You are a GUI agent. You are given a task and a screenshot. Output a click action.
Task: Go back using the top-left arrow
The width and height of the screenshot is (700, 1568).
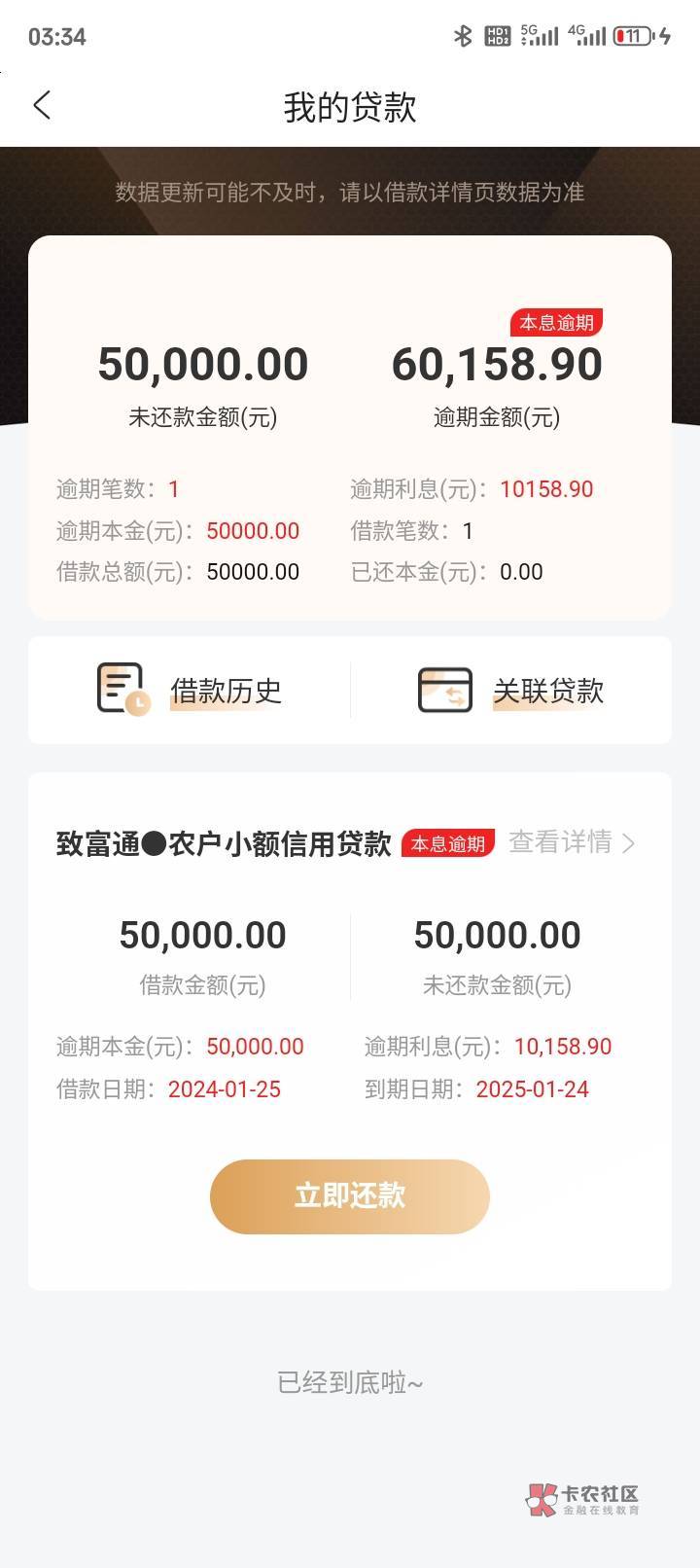click(x=42, y=105)
